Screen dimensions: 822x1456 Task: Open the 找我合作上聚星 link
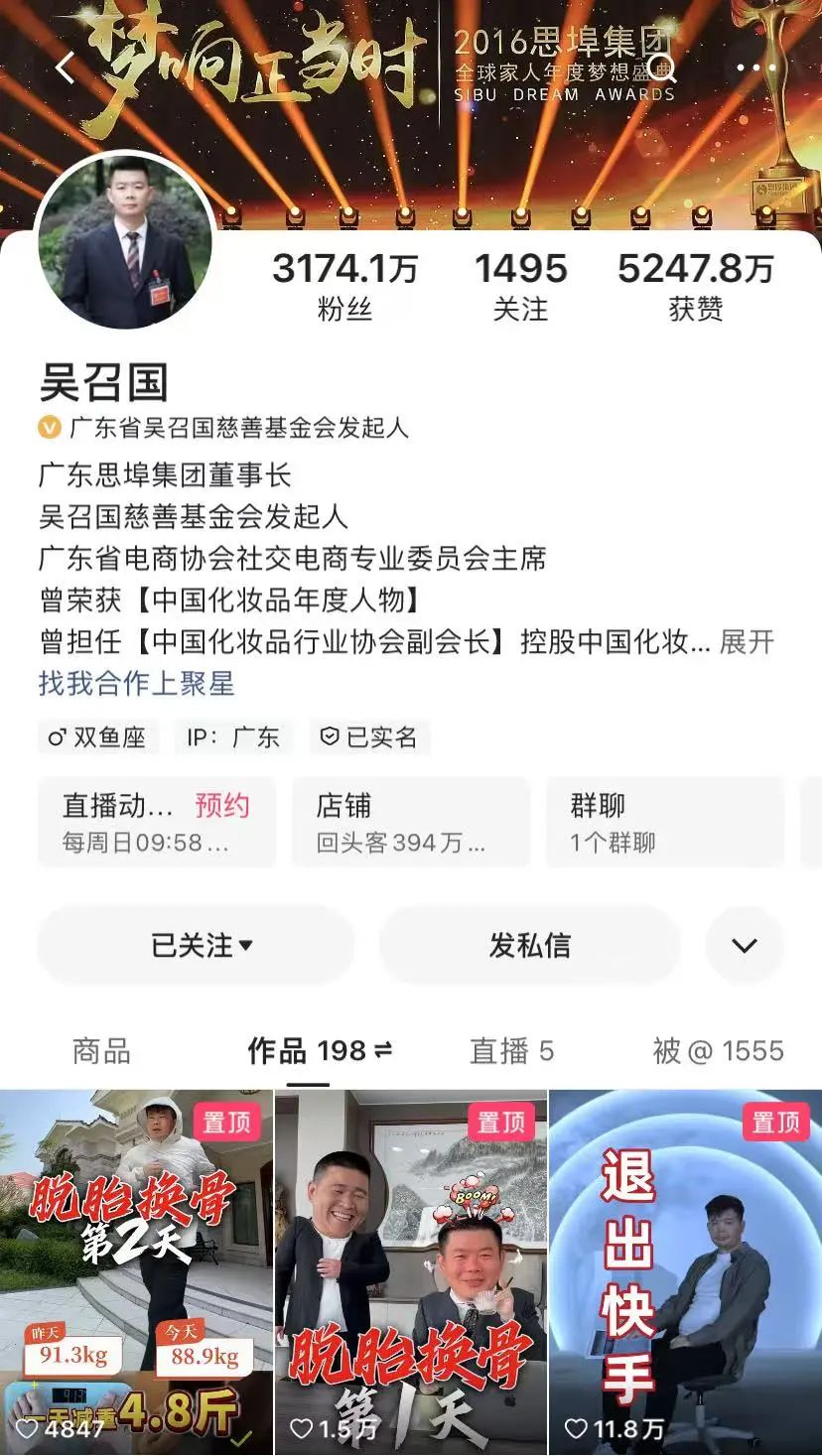coord(136,683)
